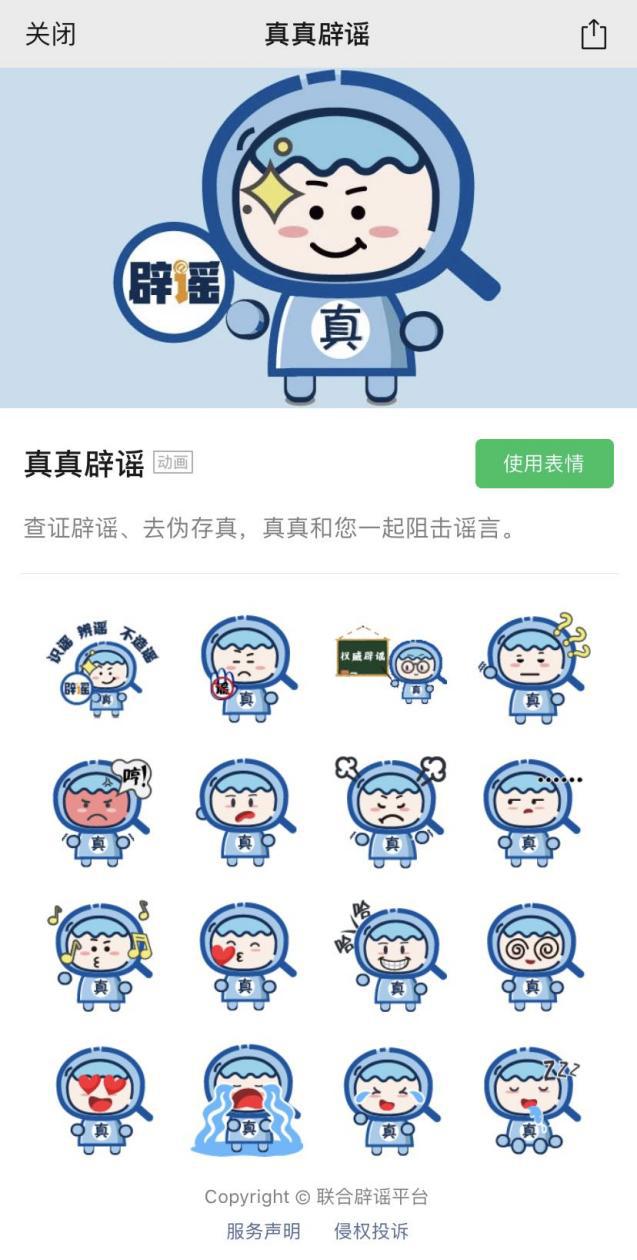Preview the sticker with yellow question marks
The image size is (637, 1260).
click(534, 666)
